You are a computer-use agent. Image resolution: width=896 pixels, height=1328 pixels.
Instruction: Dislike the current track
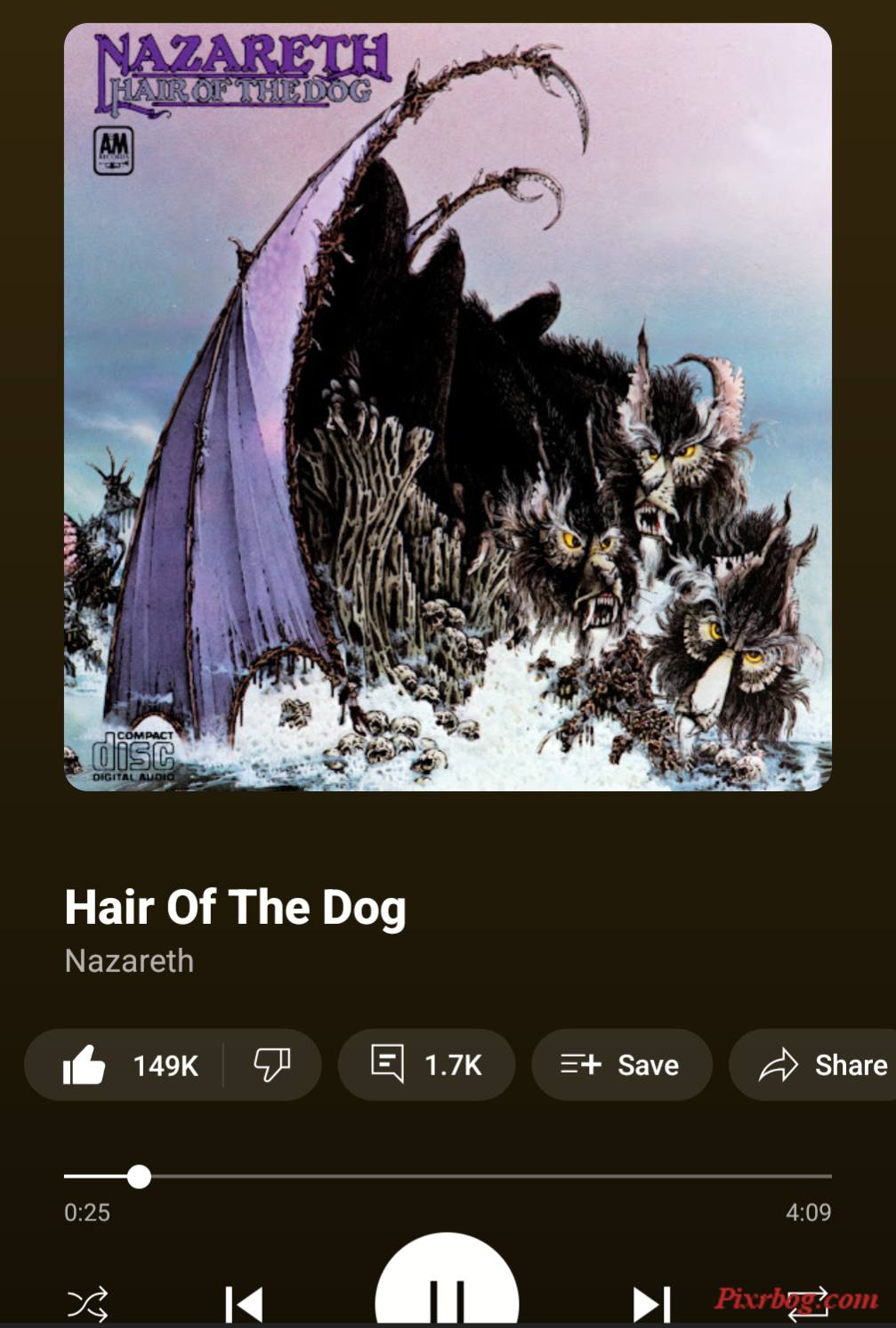271,1065
